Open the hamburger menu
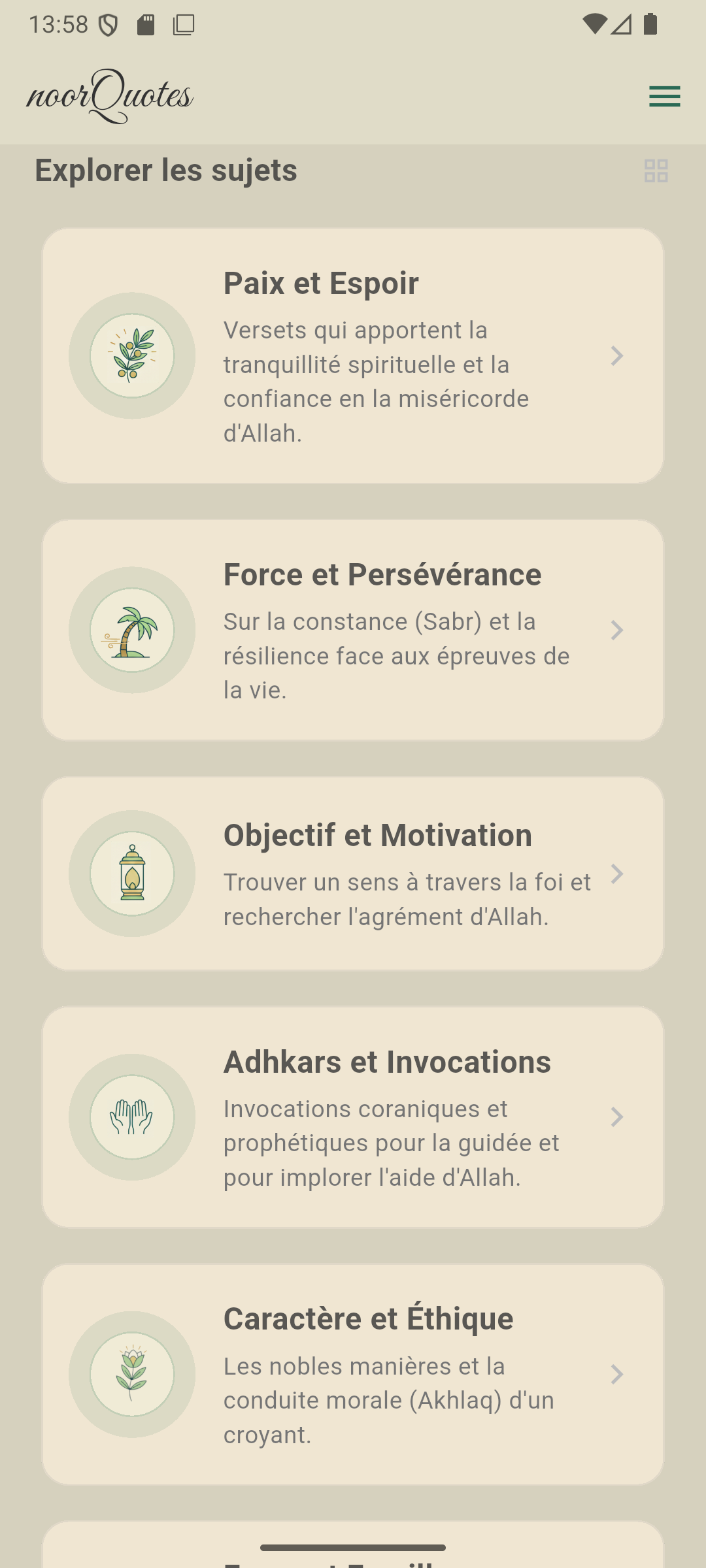 click(664, 97)
